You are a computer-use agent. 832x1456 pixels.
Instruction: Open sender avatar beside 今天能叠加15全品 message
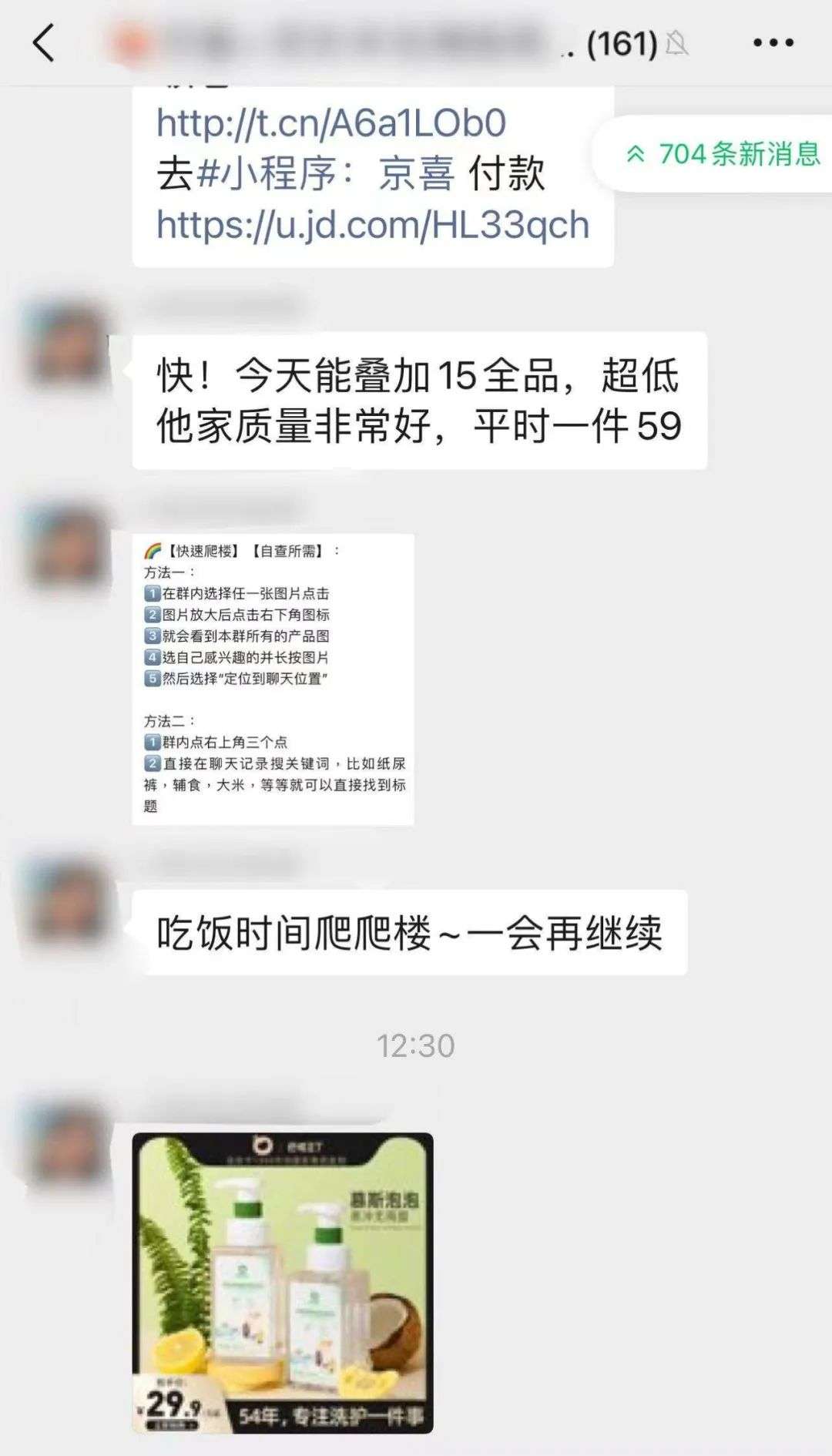[65, 344]
